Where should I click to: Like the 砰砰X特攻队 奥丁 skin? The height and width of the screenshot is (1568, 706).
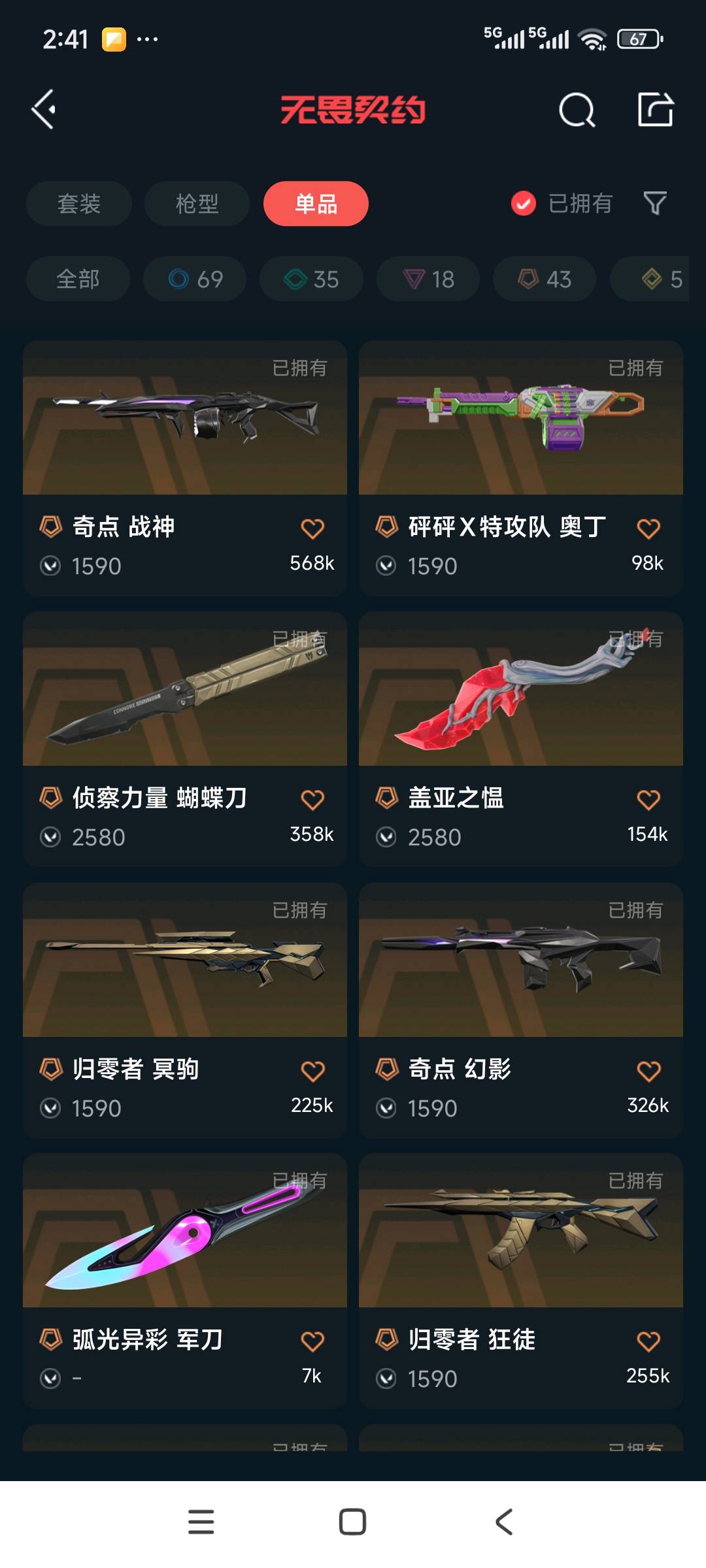tap(648, 529)
